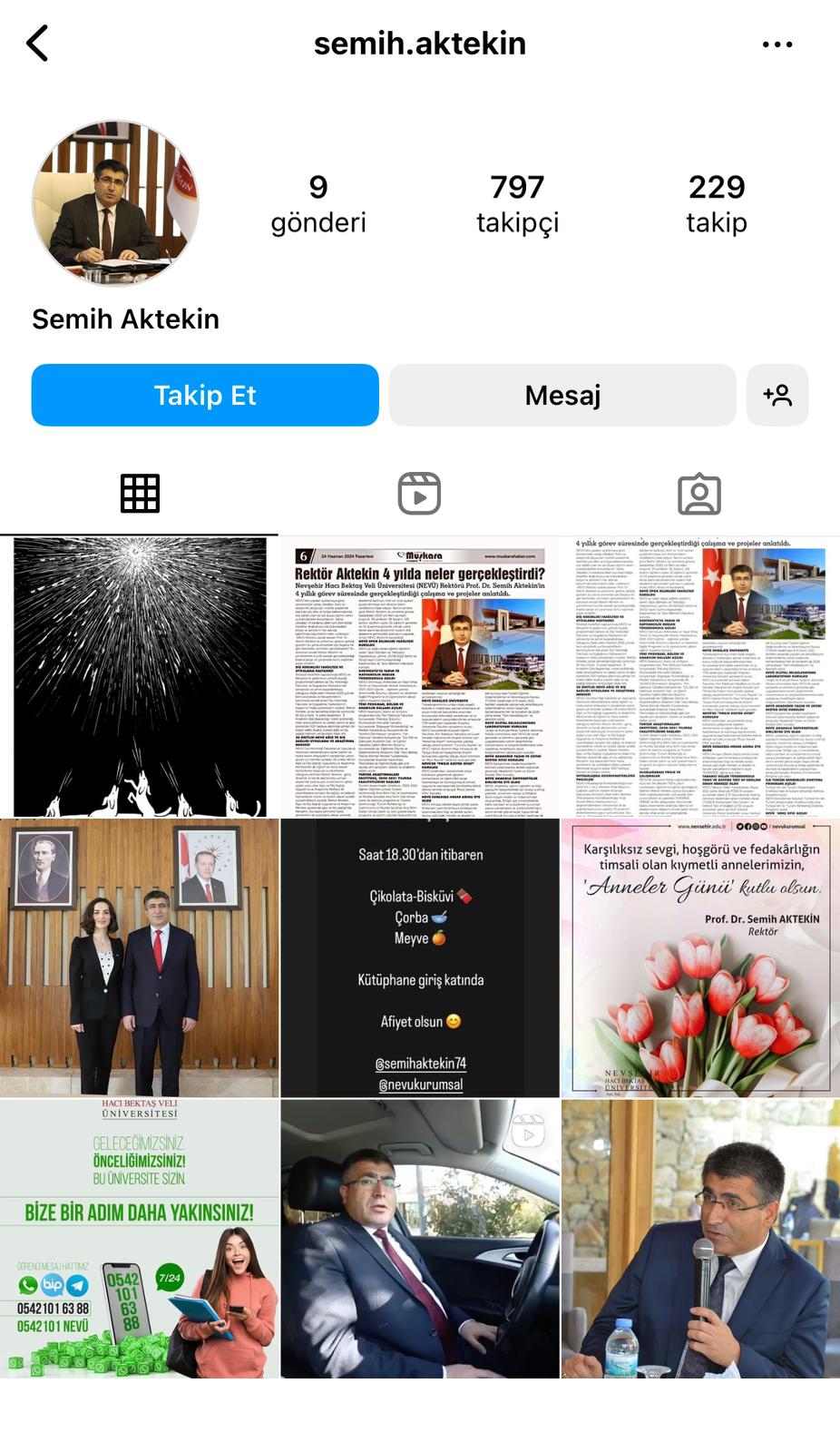The width and height of the screenshot is (840, 1452).
Task: Open the Rektör Aktekin newspaper article post
Action: point(419,677)
